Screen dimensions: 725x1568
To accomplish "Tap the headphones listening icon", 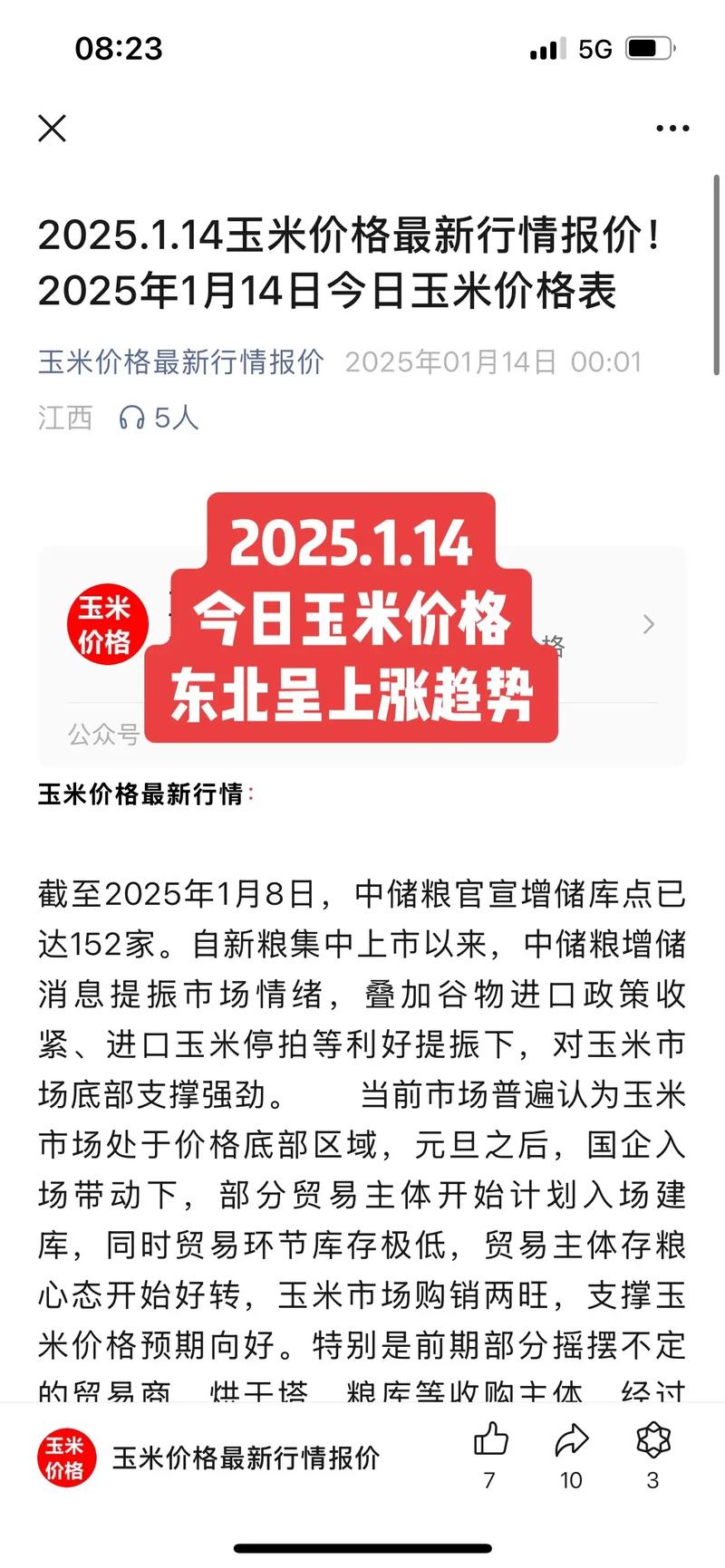I will [132, 417].
